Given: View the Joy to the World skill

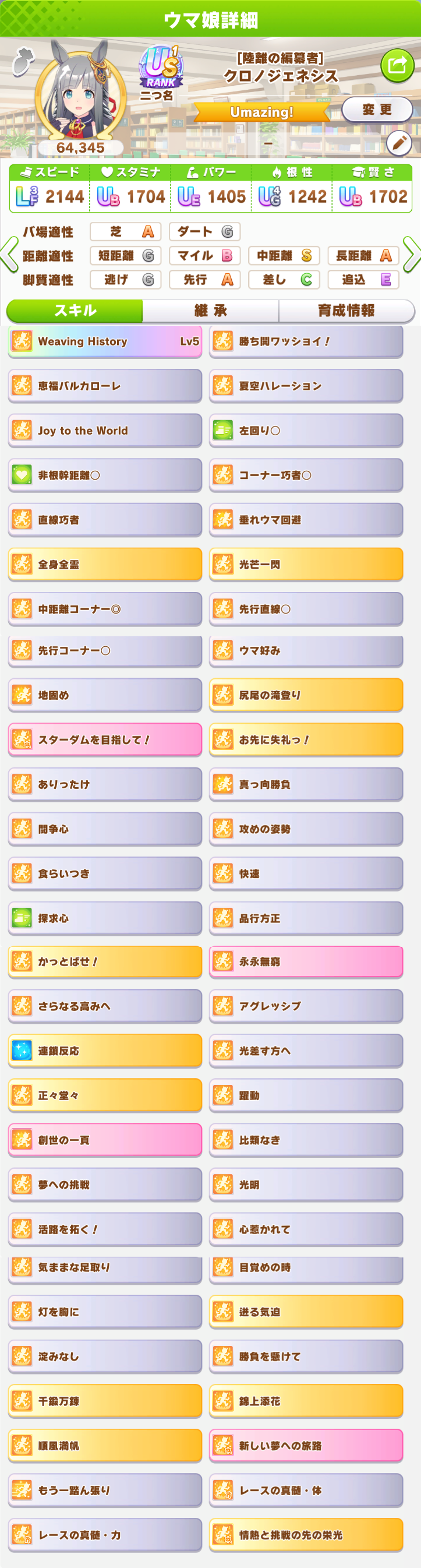Looking at the screenshot, I should click(x=105, y=431).
